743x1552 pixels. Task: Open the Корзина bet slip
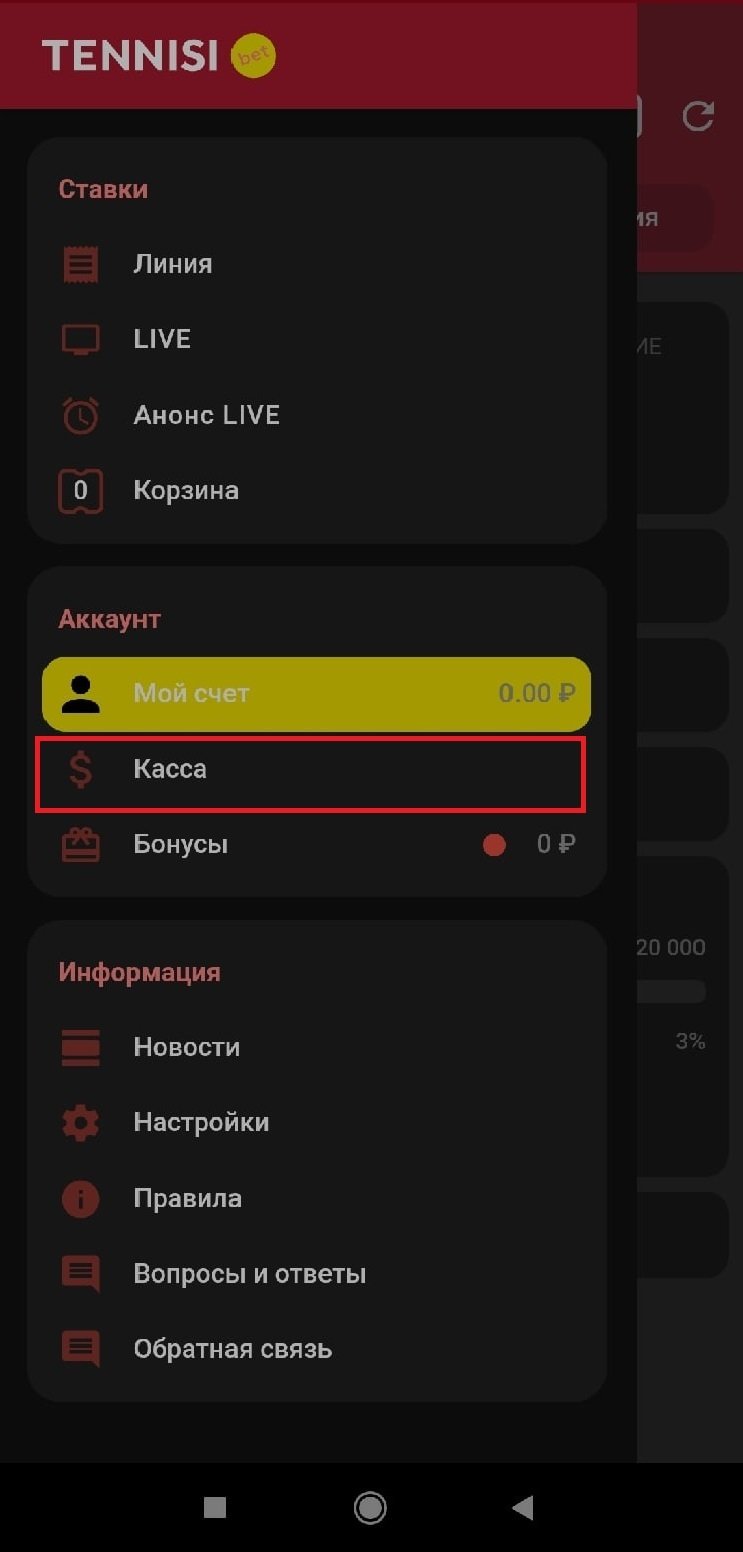tap(186, 491)
